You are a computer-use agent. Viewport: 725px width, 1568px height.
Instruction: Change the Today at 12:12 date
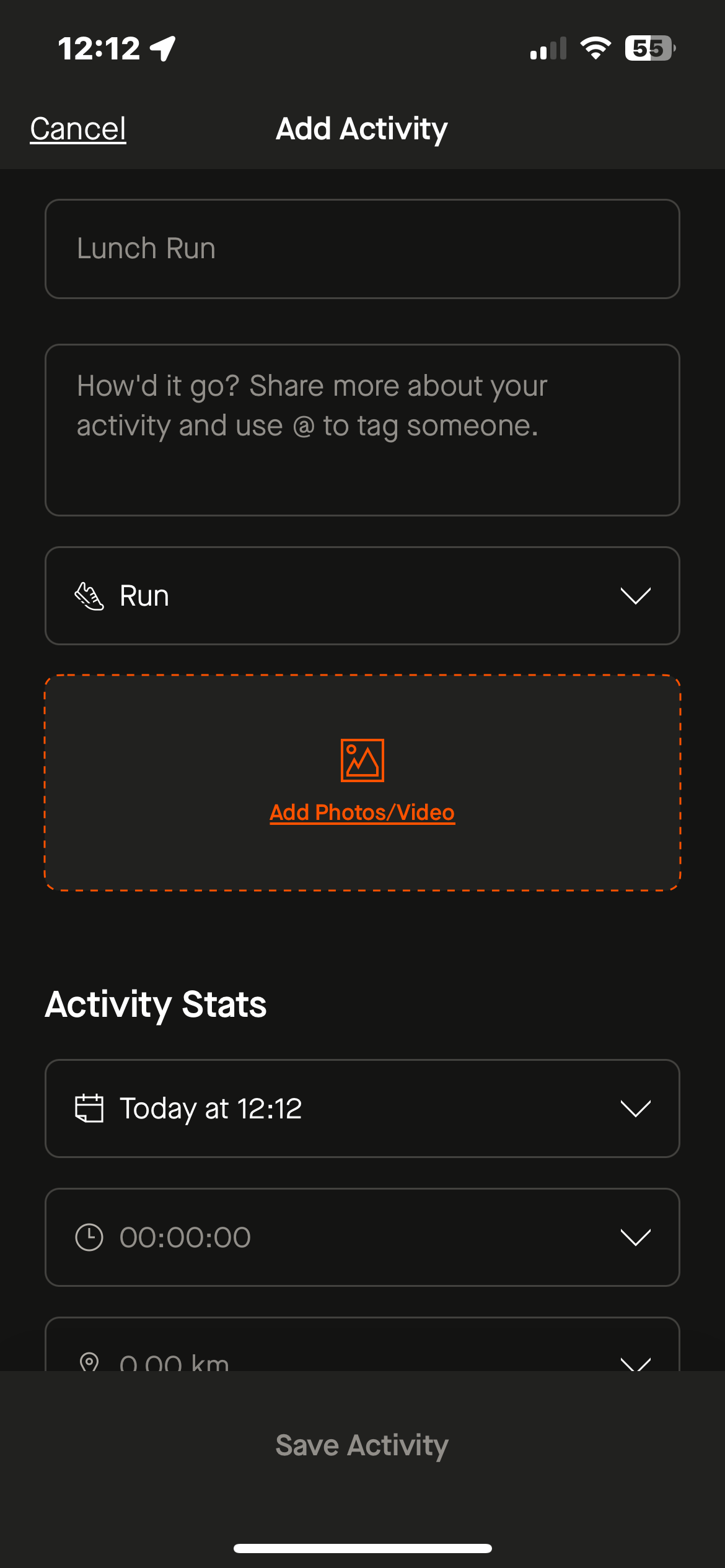362,1108
